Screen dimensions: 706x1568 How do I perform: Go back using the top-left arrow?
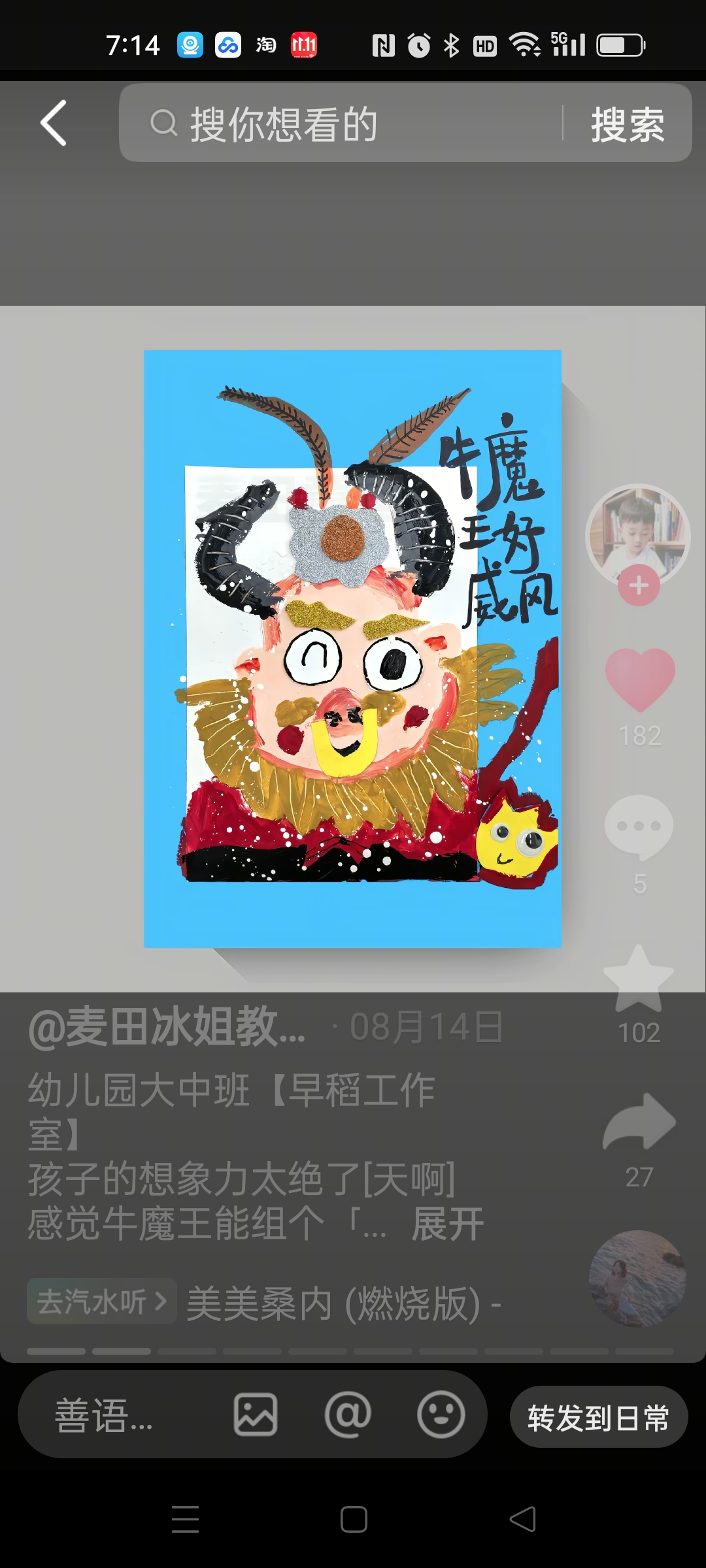[54, 123]
